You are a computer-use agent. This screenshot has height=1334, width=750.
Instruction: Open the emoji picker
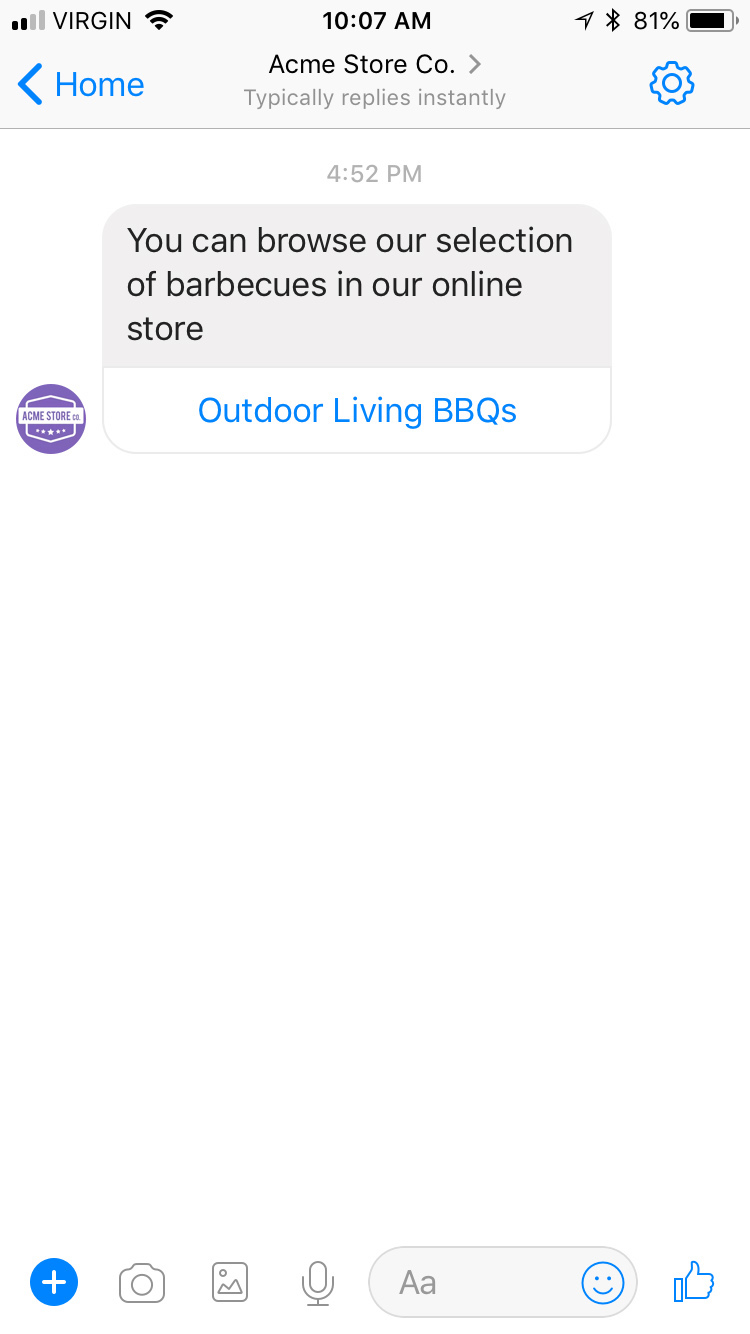(603, 1282)
